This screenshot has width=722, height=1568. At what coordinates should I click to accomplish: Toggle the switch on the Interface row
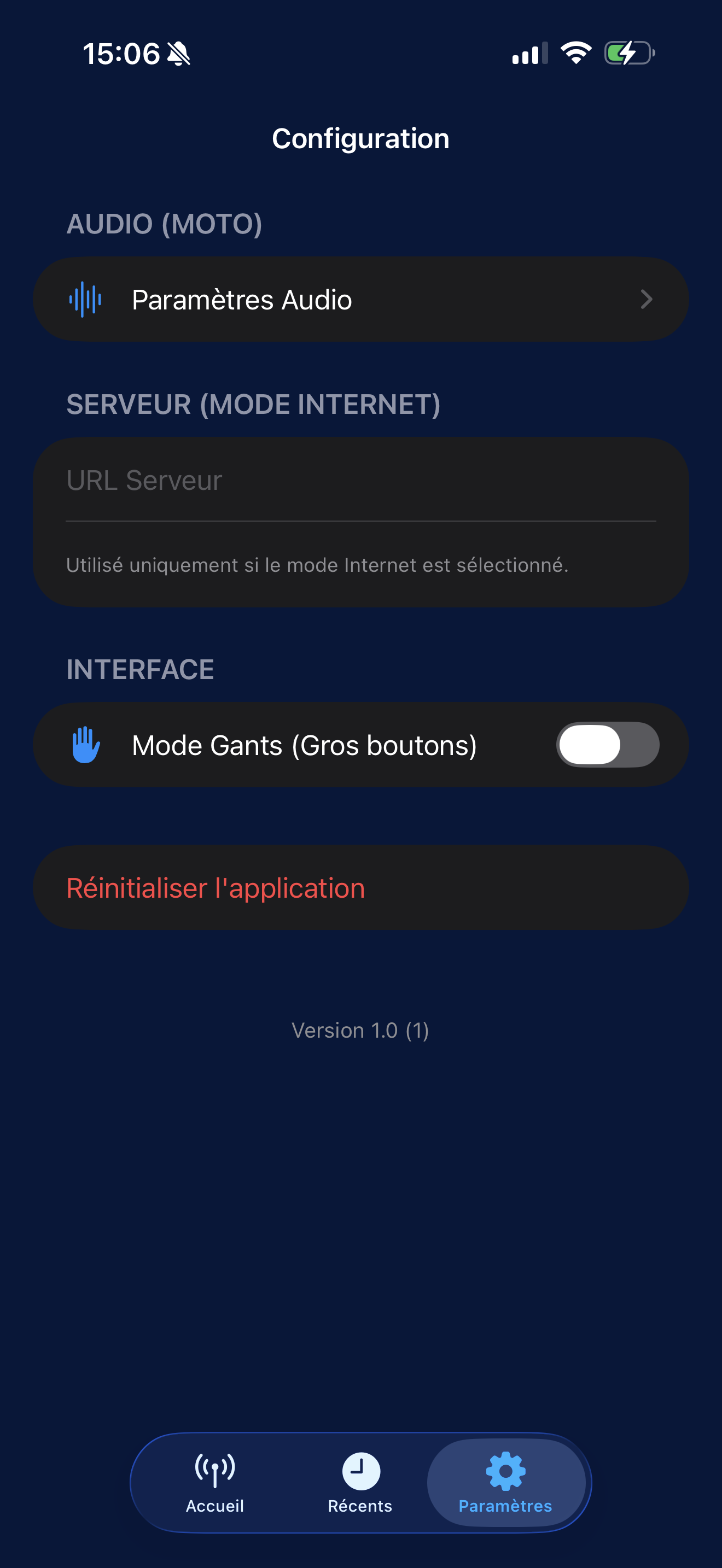[608, 744]
